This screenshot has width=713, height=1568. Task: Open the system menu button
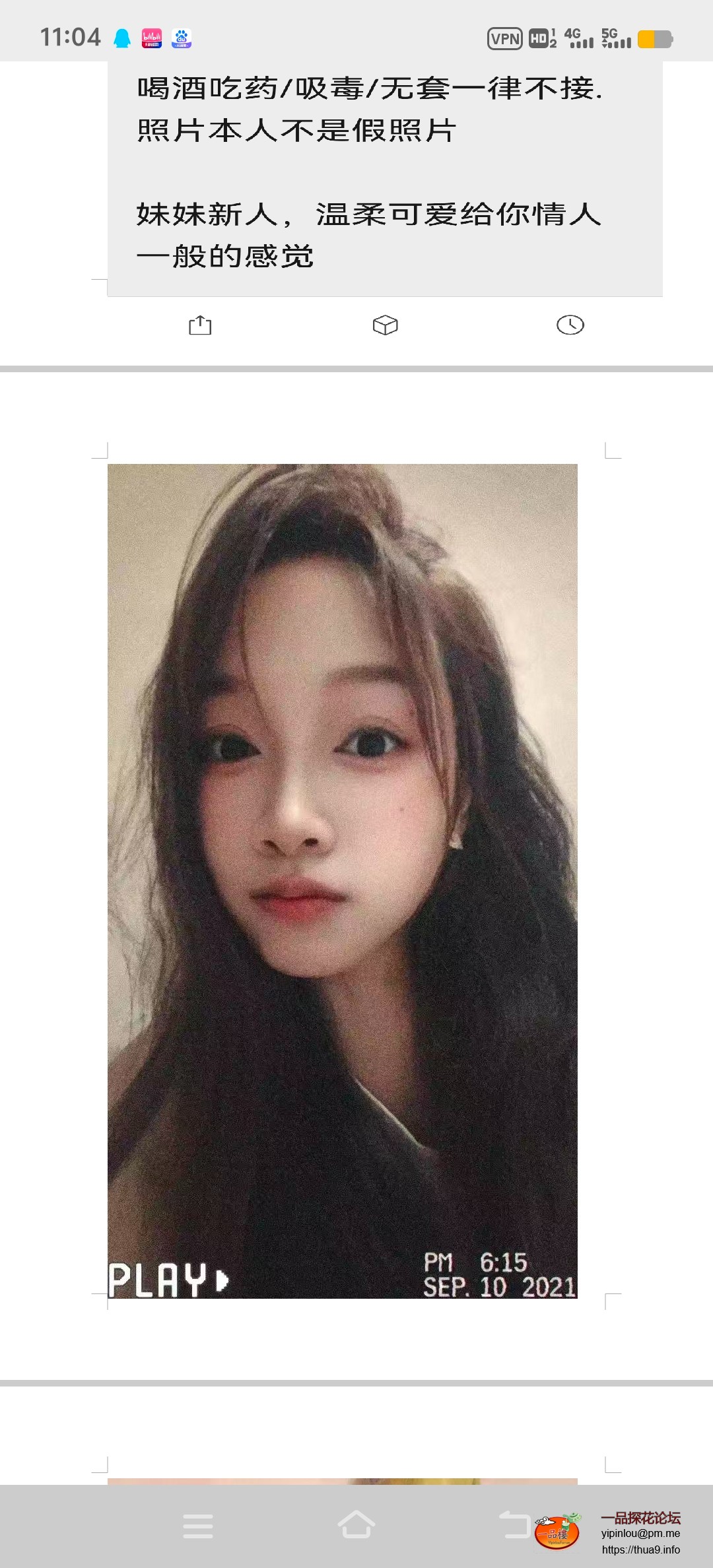tap(198, 1526)
